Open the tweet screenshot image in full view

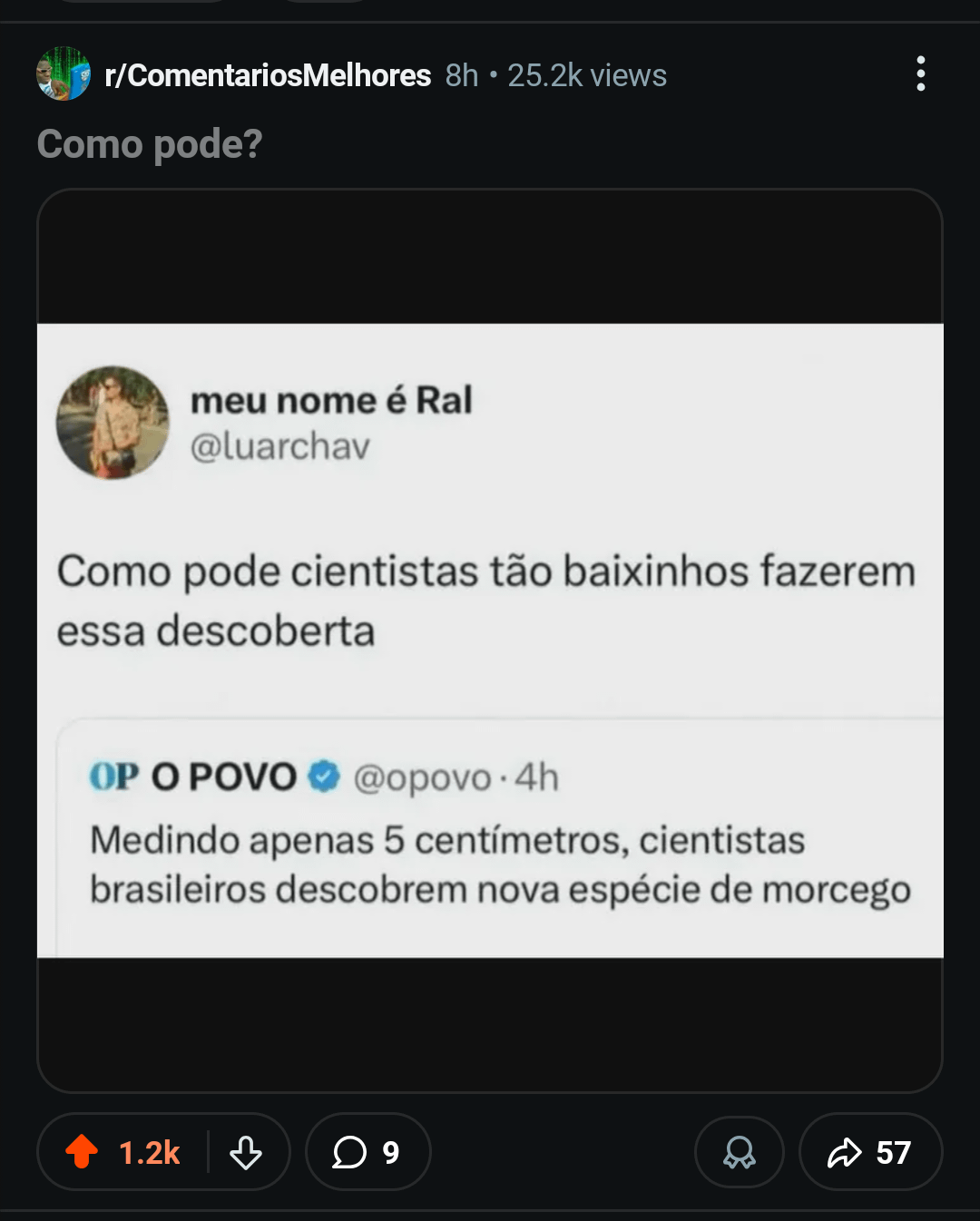click(490, 640)
